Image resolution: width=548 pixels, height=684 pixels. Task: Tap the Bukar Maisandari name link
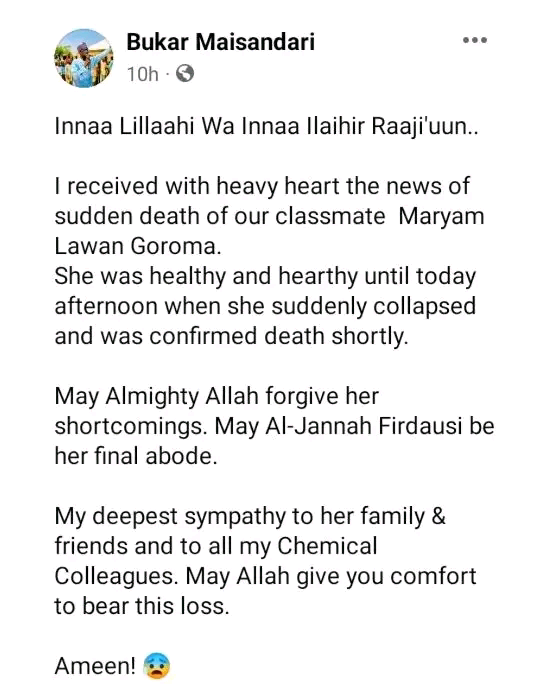point(220,42)
